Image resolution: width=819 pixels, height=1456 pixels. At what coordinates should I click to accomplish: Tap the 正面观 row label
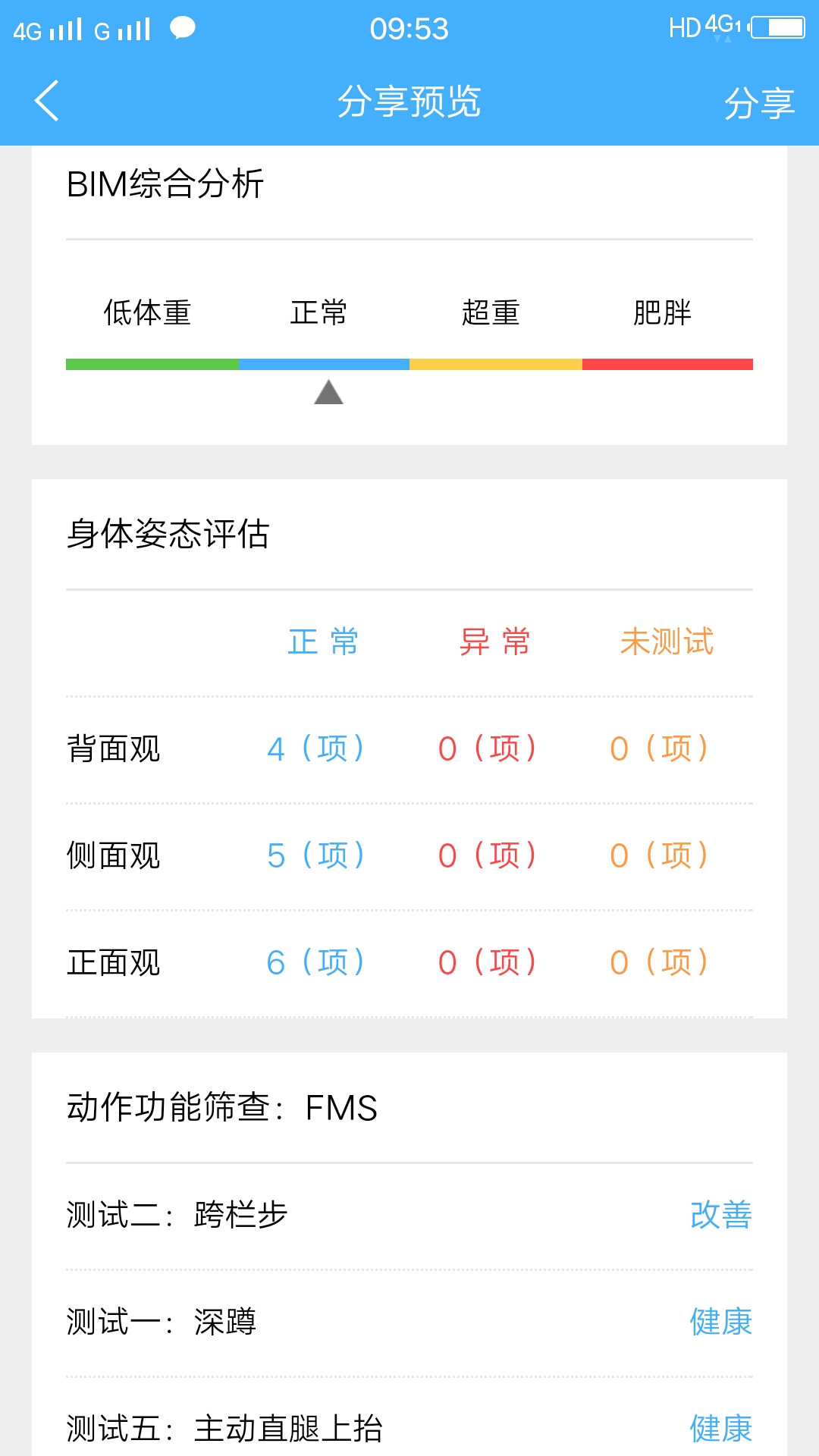[x=114, y=963]
